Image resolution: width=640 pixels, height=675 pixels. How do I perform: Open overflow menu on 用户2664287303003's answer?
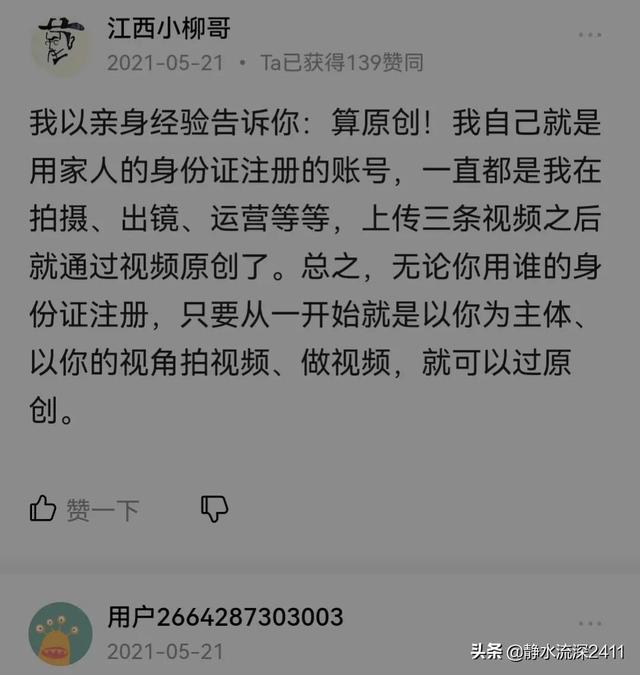(590, 623)
